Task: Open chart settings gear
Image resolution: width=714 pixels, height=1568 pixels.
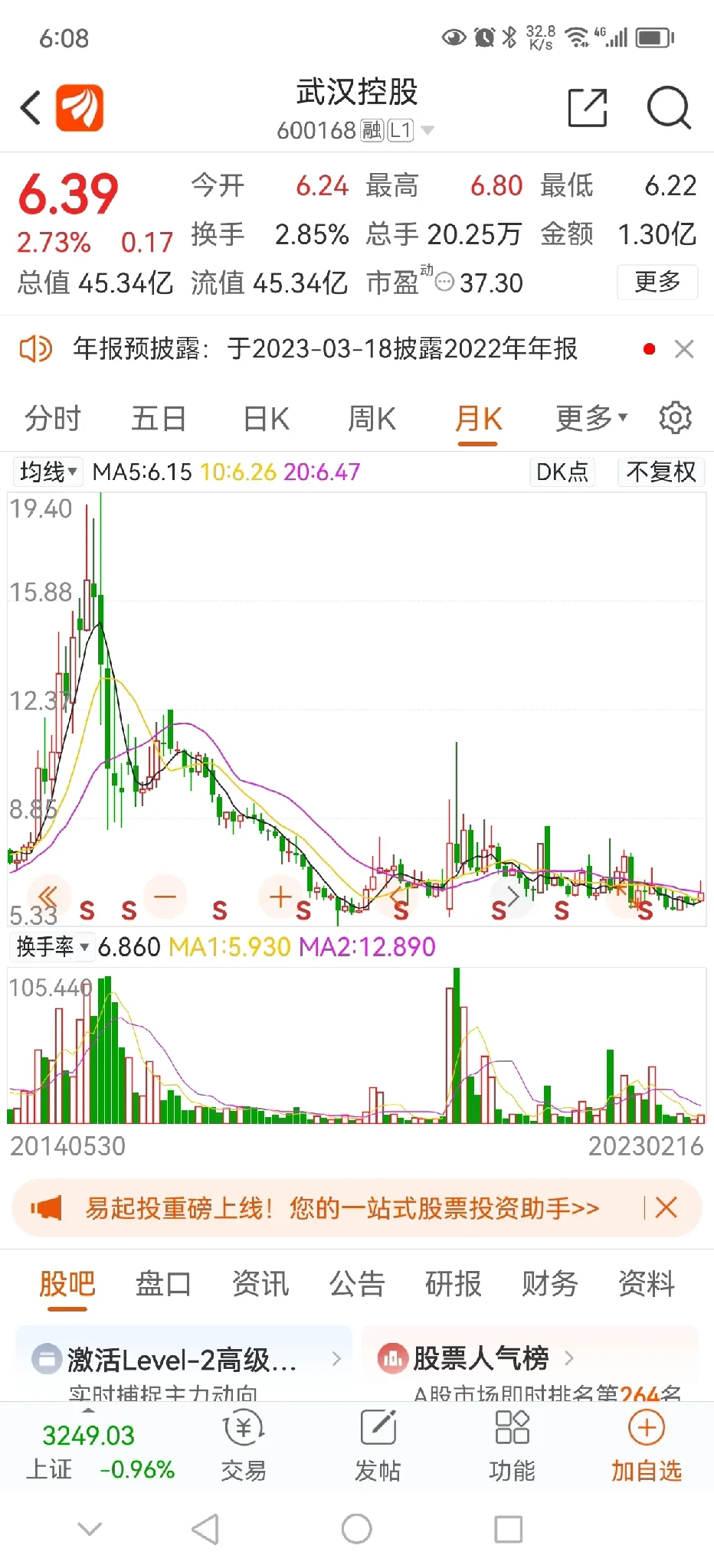Action: point(675,418)
